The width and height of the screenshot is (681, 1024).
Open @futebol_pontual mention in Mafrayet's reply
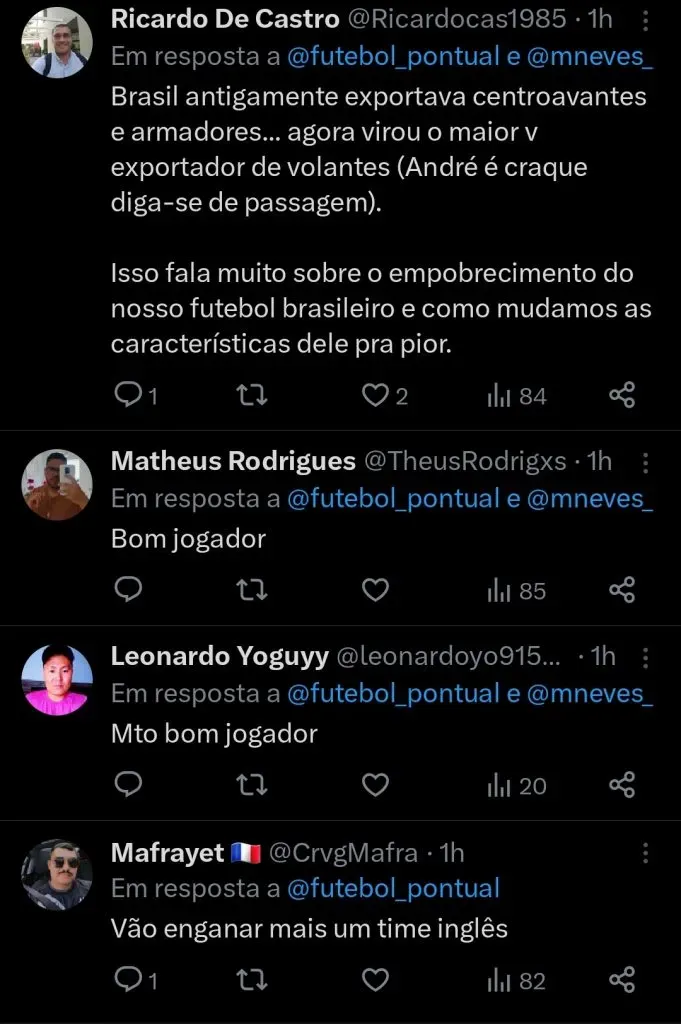393,888
